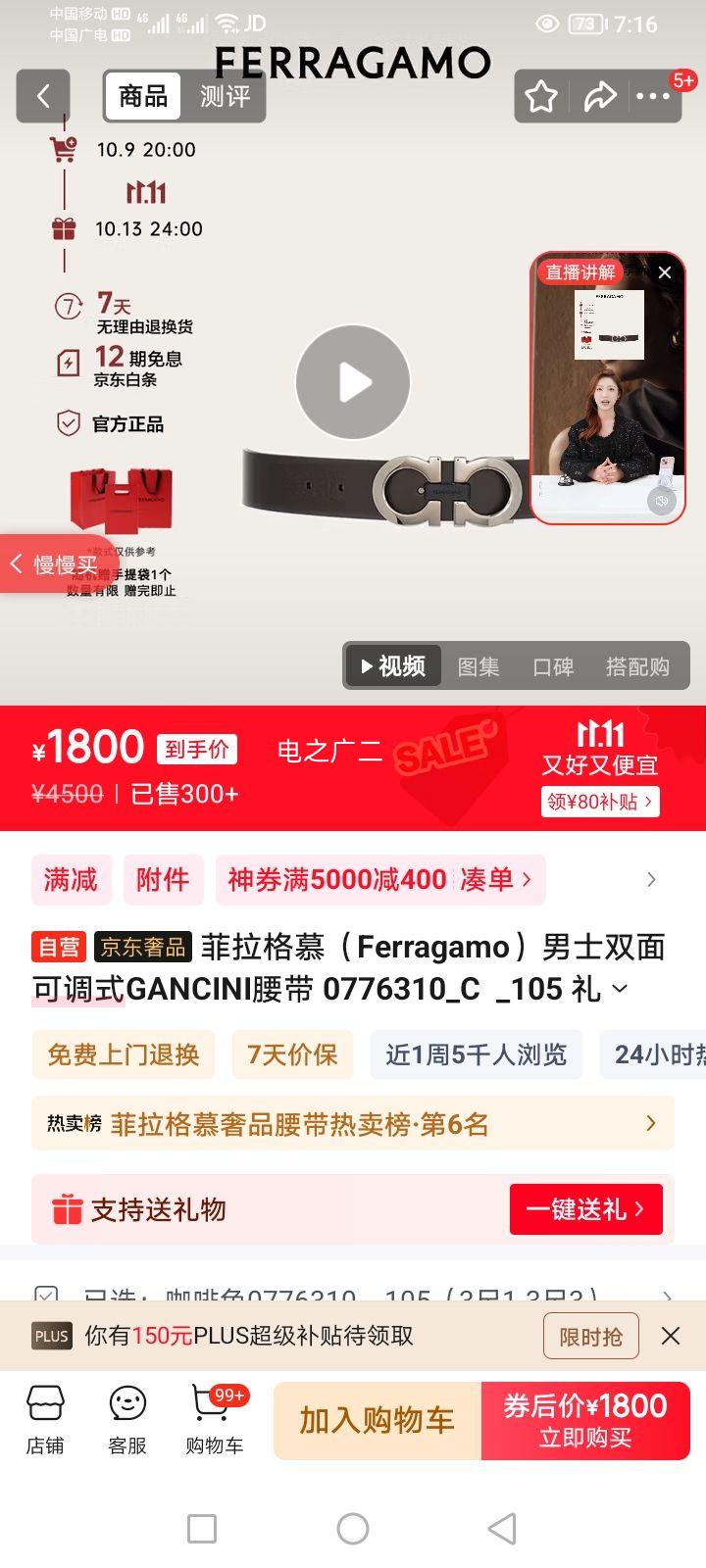
Task: Play the product video
Action: [x=353, y=382]
